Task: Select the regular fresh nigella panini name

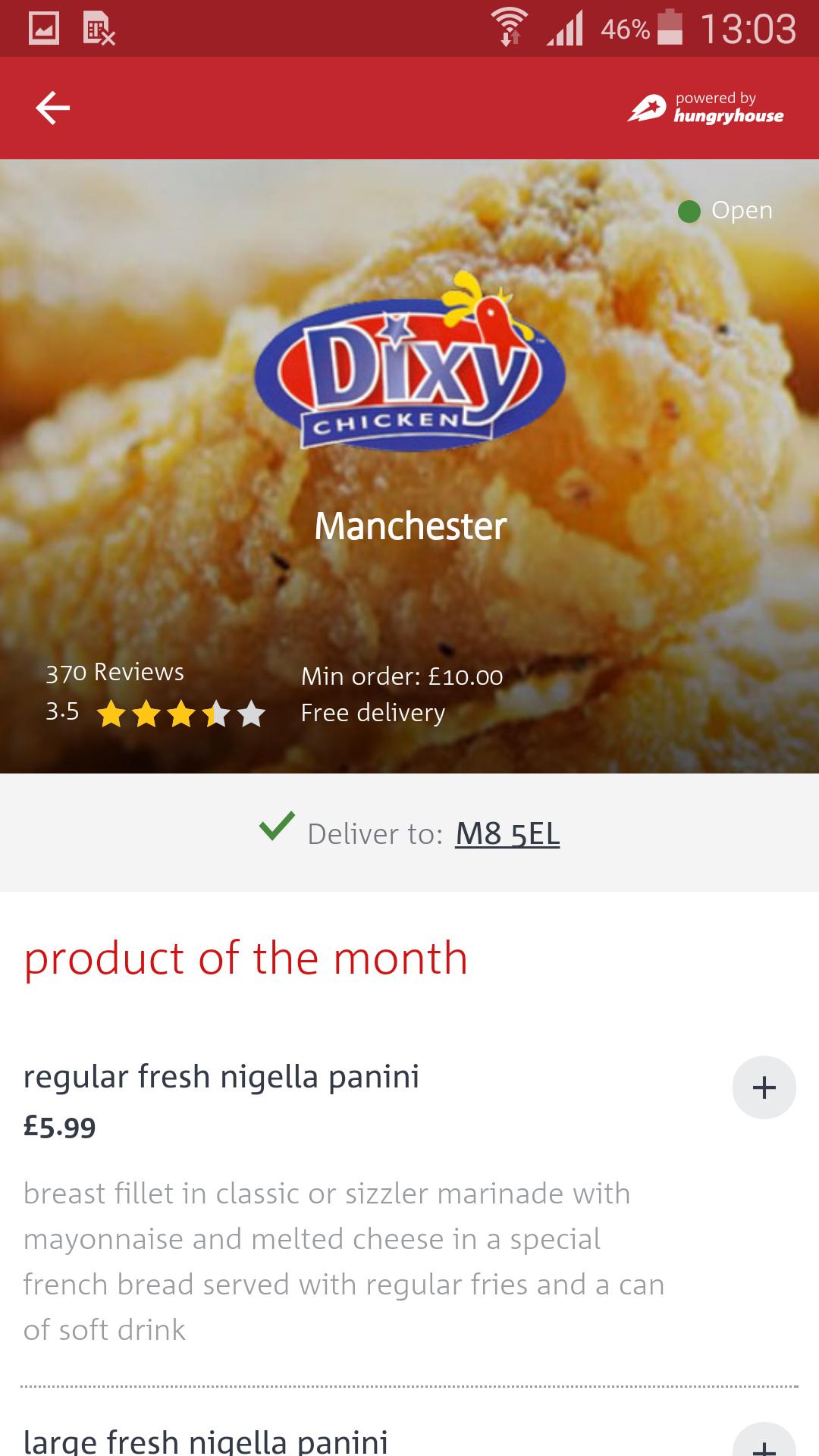Action: coord(221,1075)
